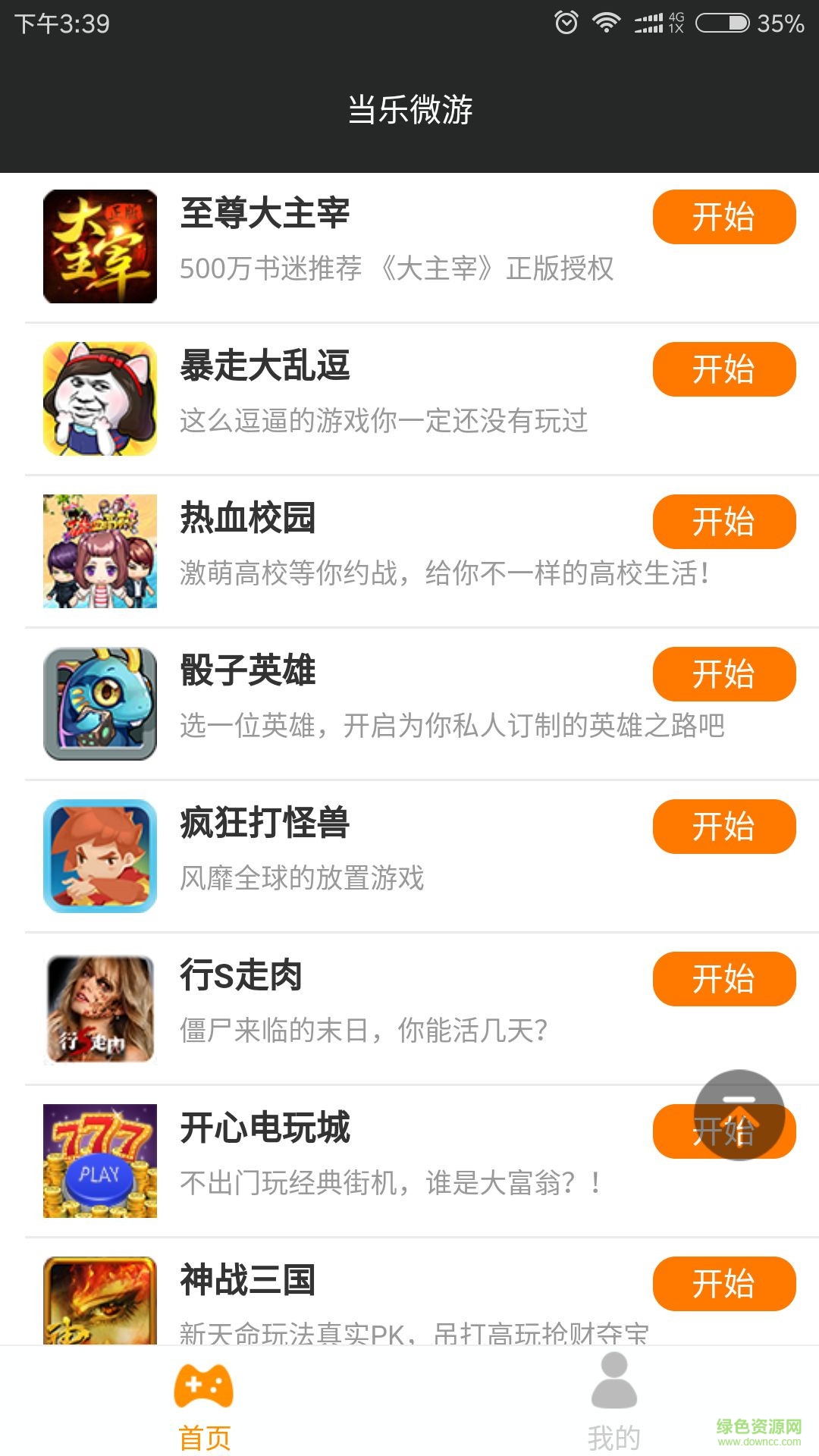Start playing 热血校园
The image size is (819, 1456).
(x=722, y=523)
